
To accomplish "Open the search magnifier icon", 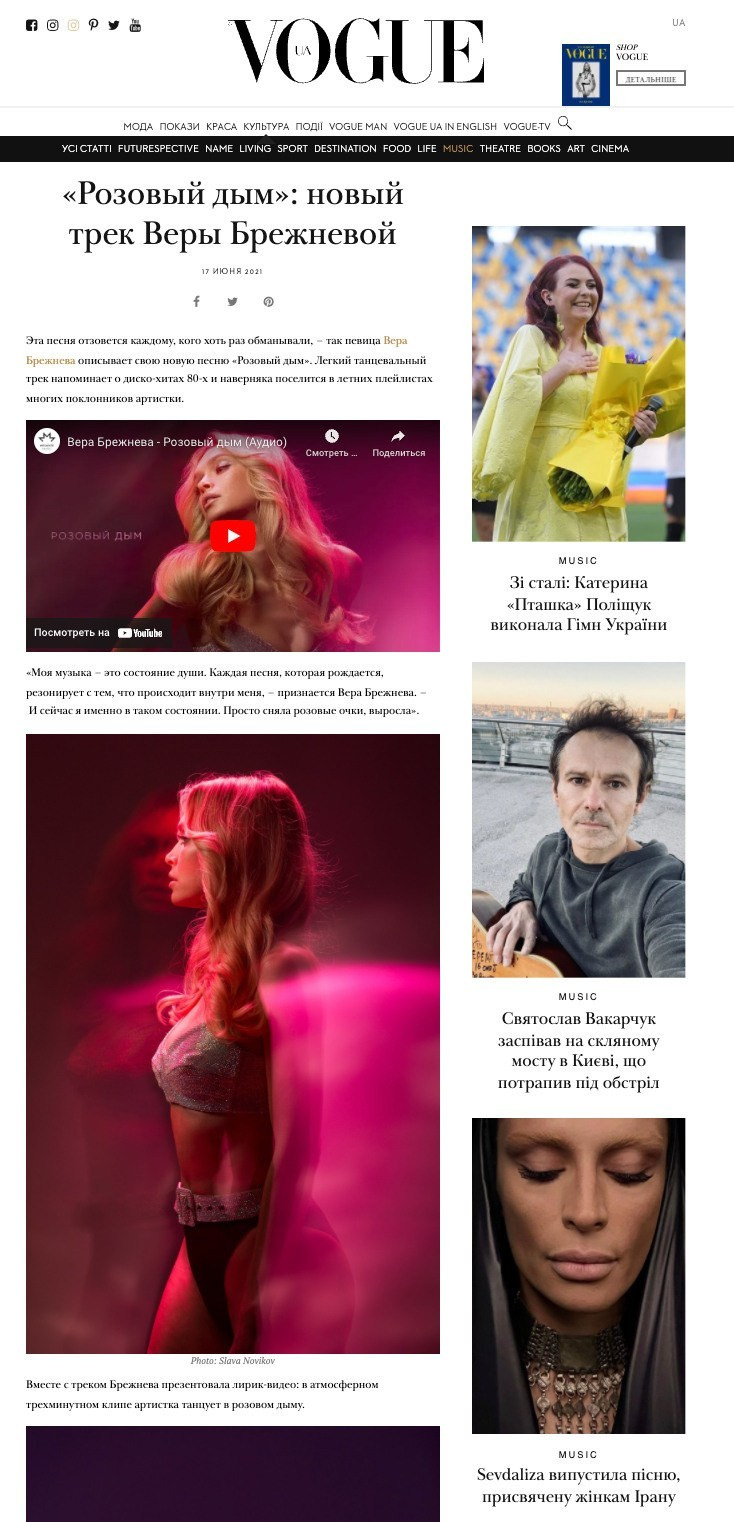I will click(564, 123).
